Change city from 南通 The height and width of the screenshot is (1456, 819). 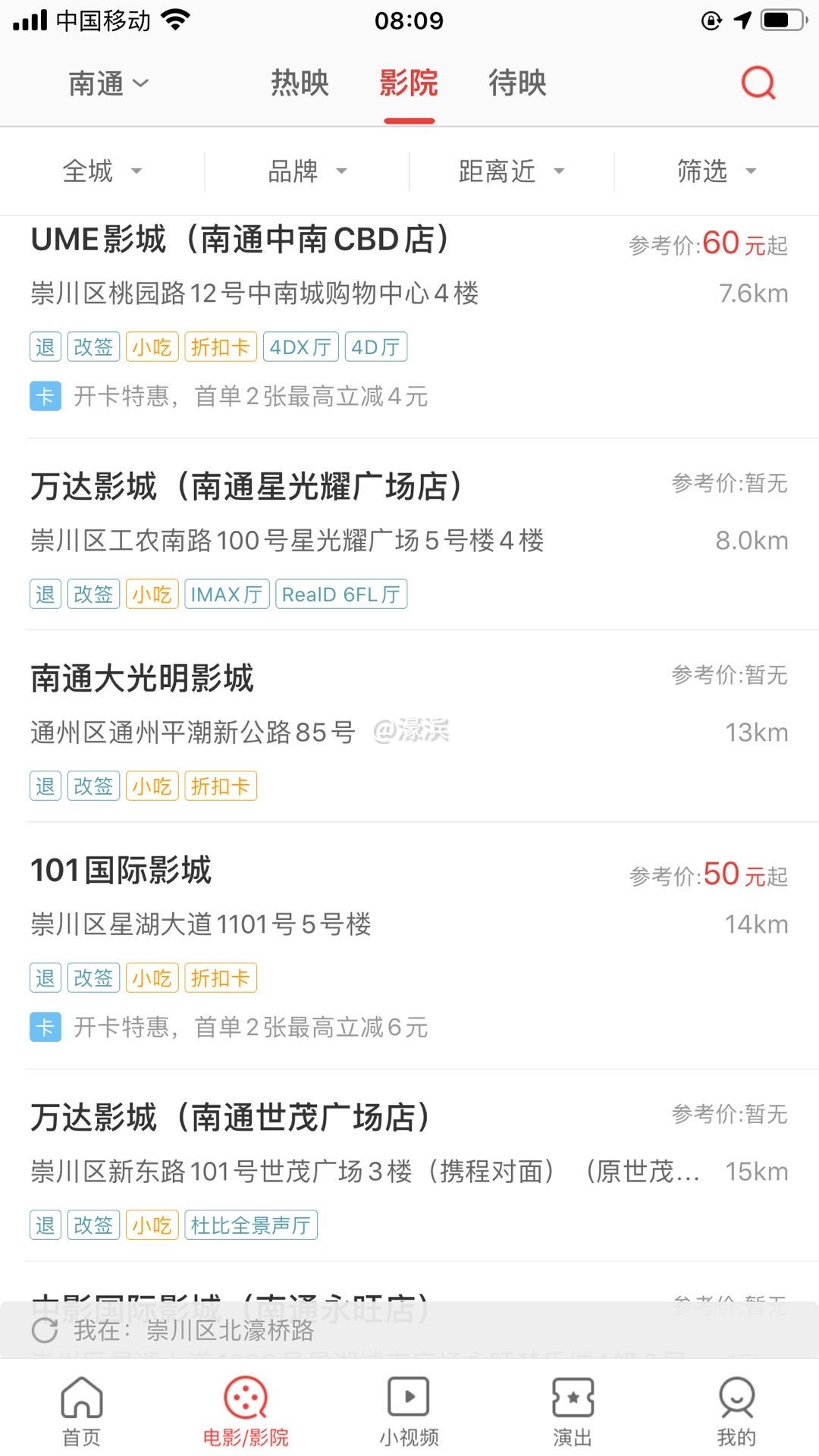tap(108, 83)
